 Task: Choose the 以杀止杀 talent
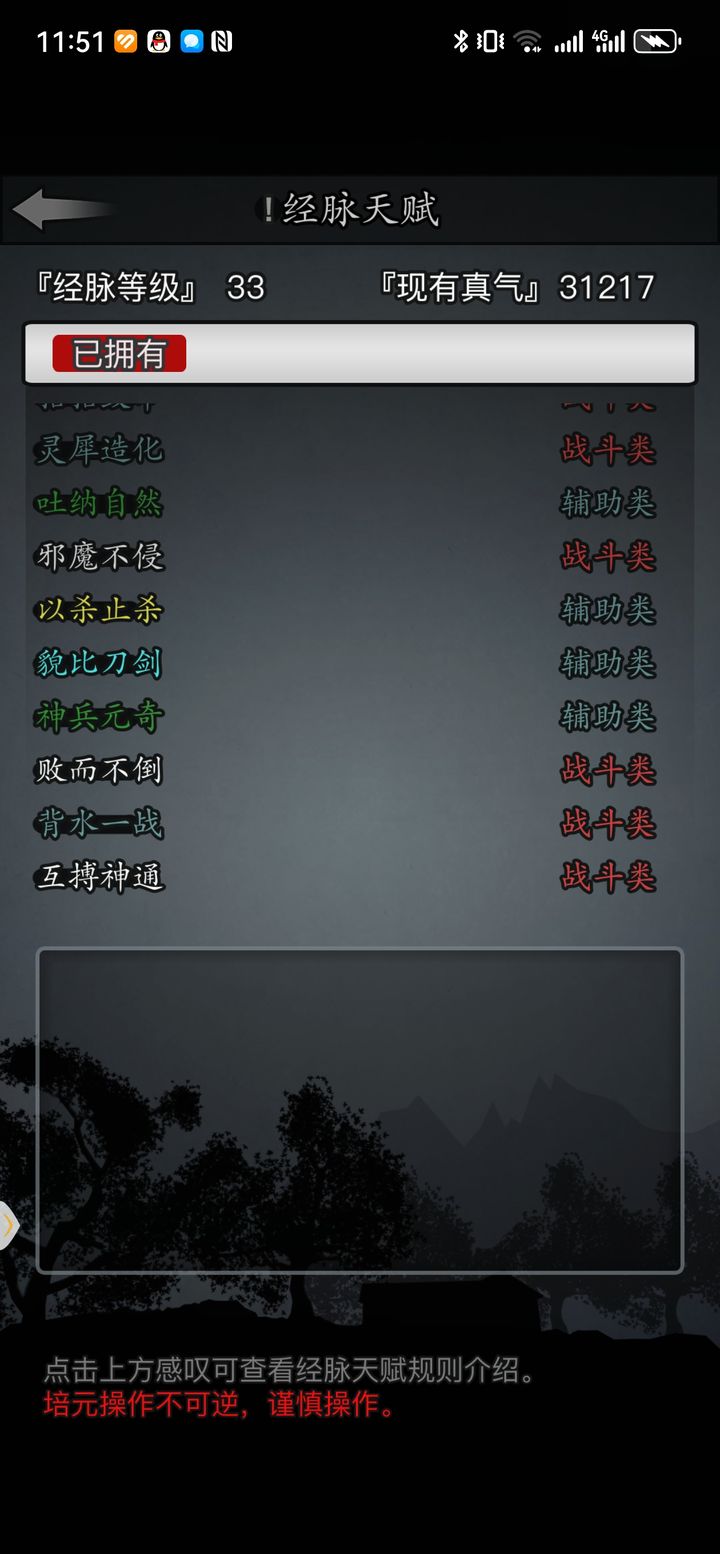pos(99,610)
